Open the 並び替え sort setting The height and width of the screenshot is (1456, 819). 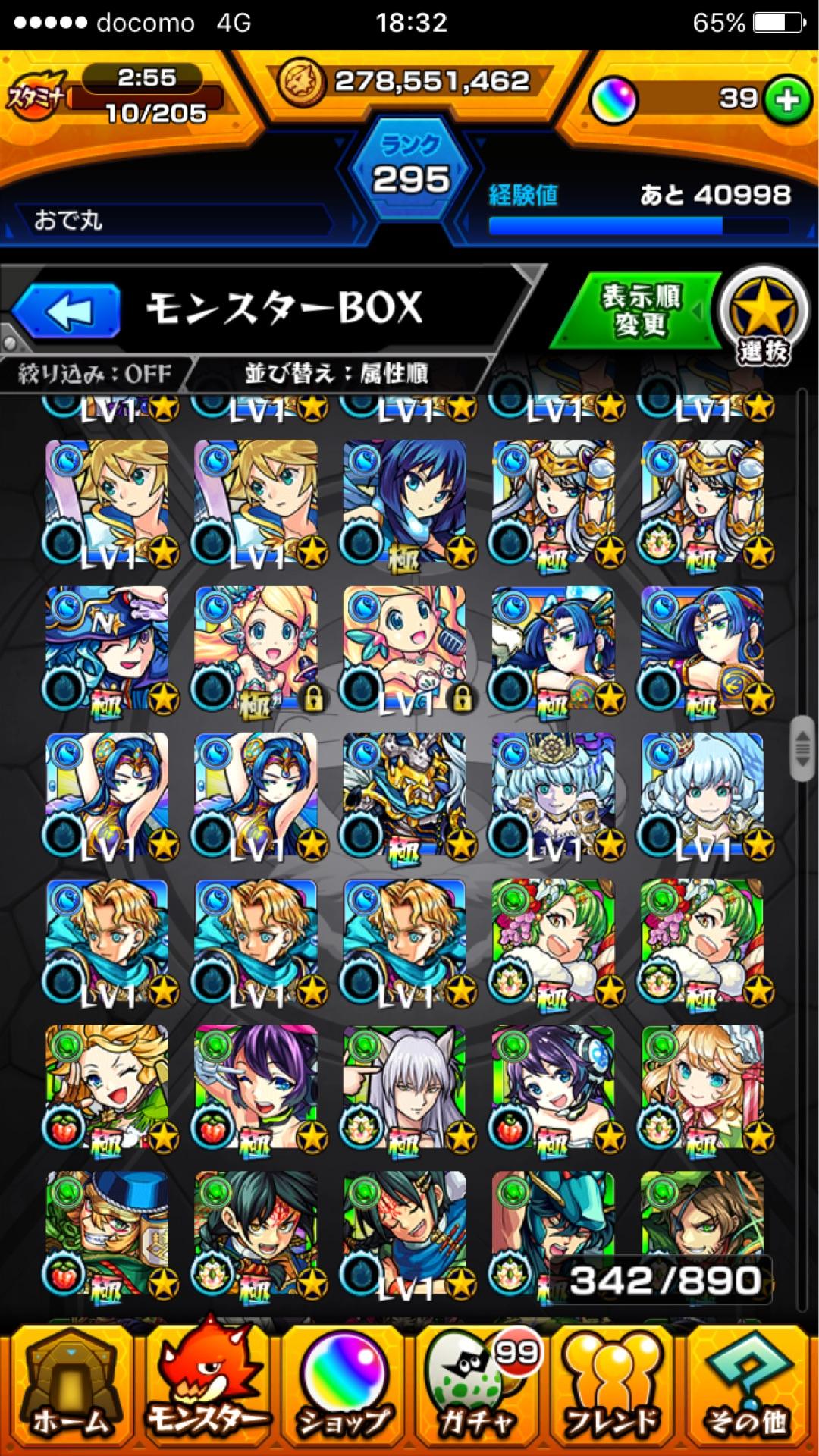click(337, 374)
